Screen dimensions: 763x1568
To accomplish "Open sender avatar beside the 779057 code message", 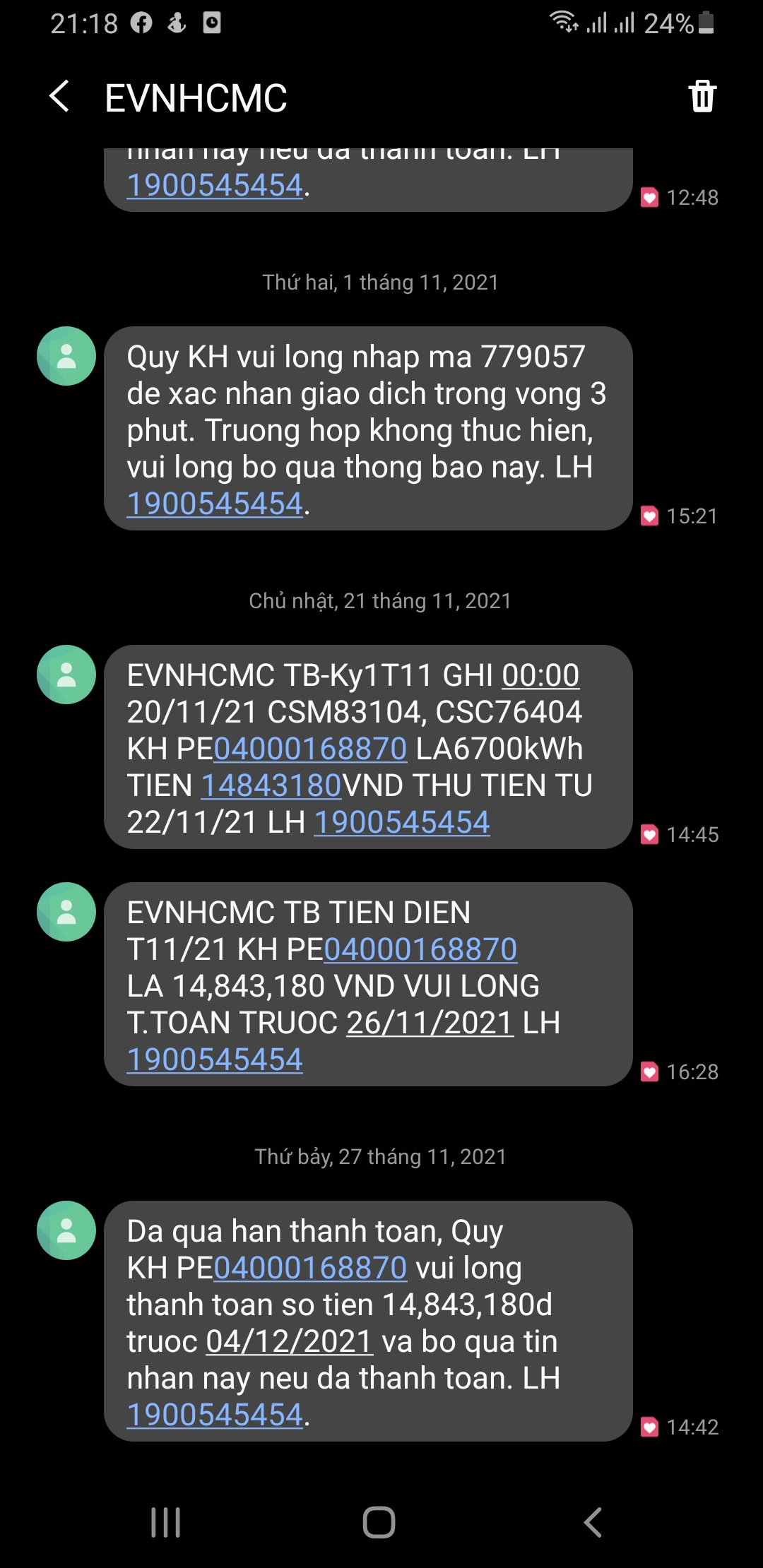I will coord(66,356).
